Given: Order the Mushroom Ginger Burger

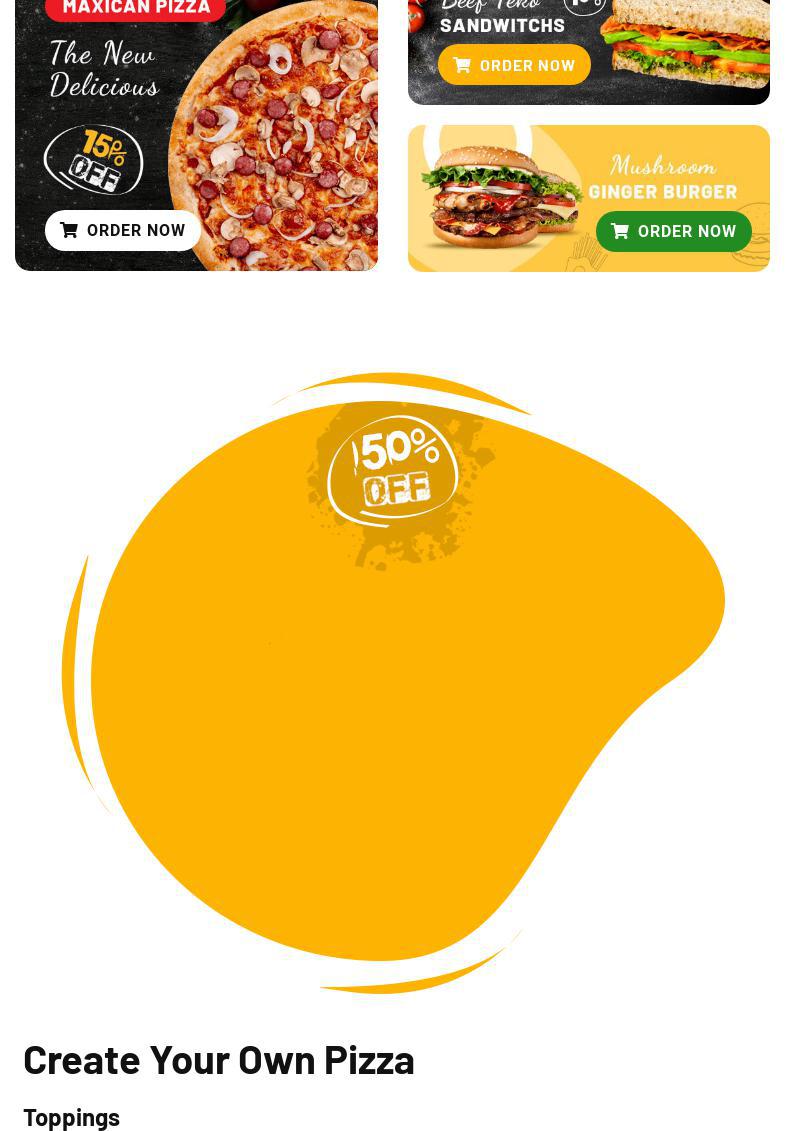Looking at the screenshot, I should pyautogui.click(x=673, y=231).
